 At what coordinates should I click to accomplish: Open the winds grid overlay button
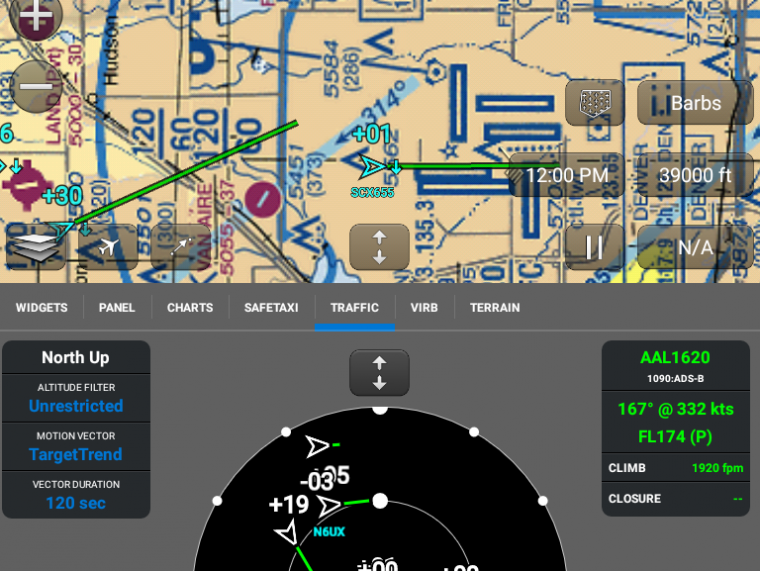pyautogui.click(x=594, y=103)
